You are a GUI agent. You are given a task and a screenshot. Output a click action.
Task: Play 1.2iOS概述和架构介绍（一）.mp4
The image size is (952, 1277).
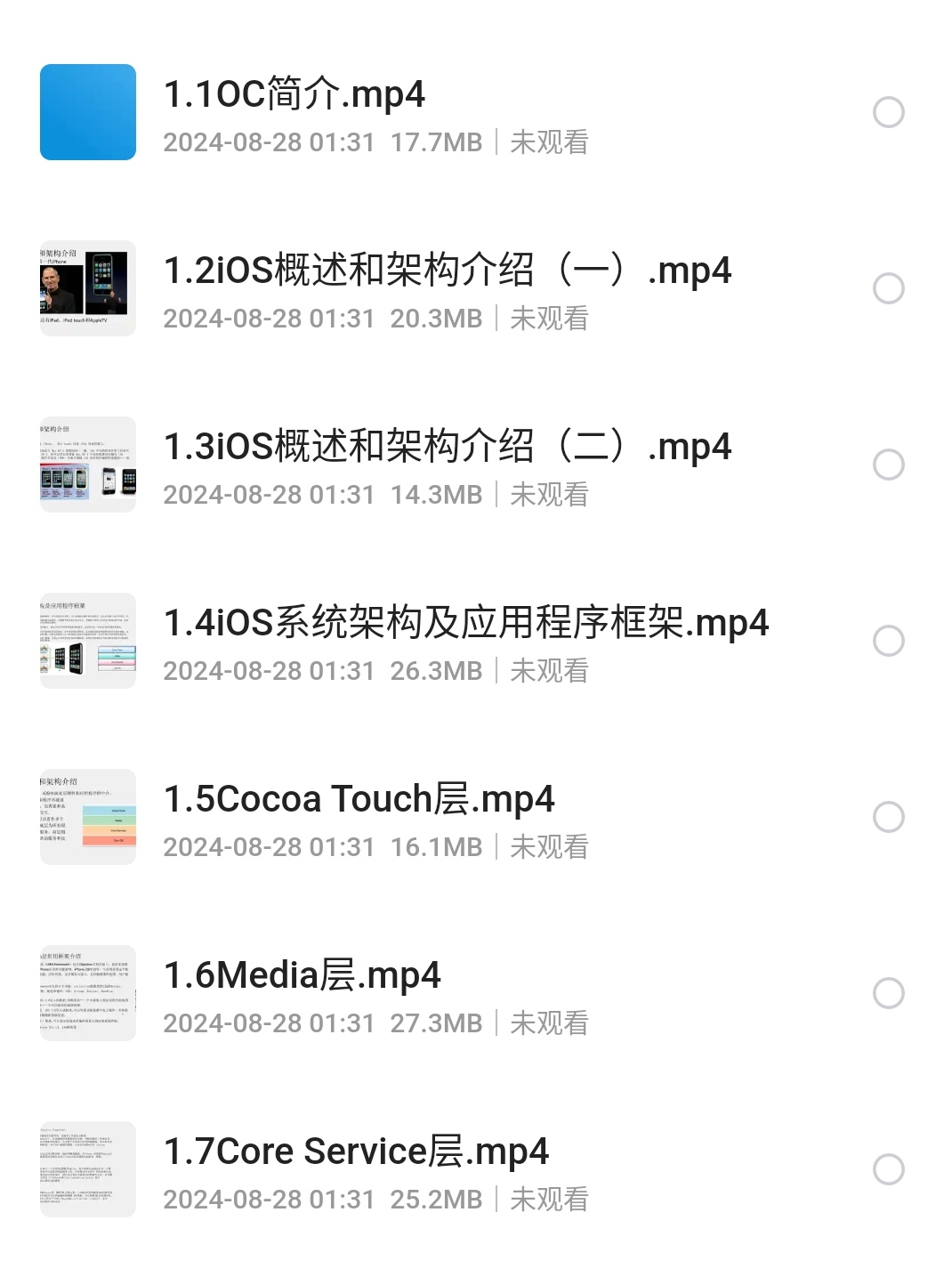447,271
